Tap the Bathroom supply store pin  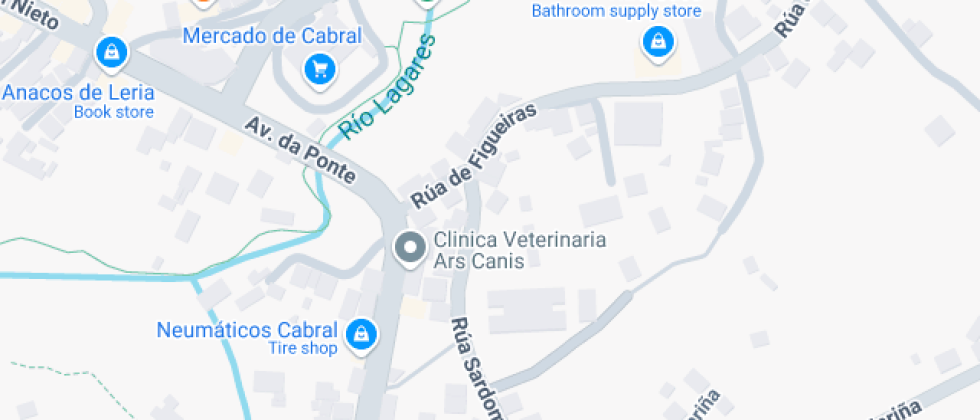[658, 43]
